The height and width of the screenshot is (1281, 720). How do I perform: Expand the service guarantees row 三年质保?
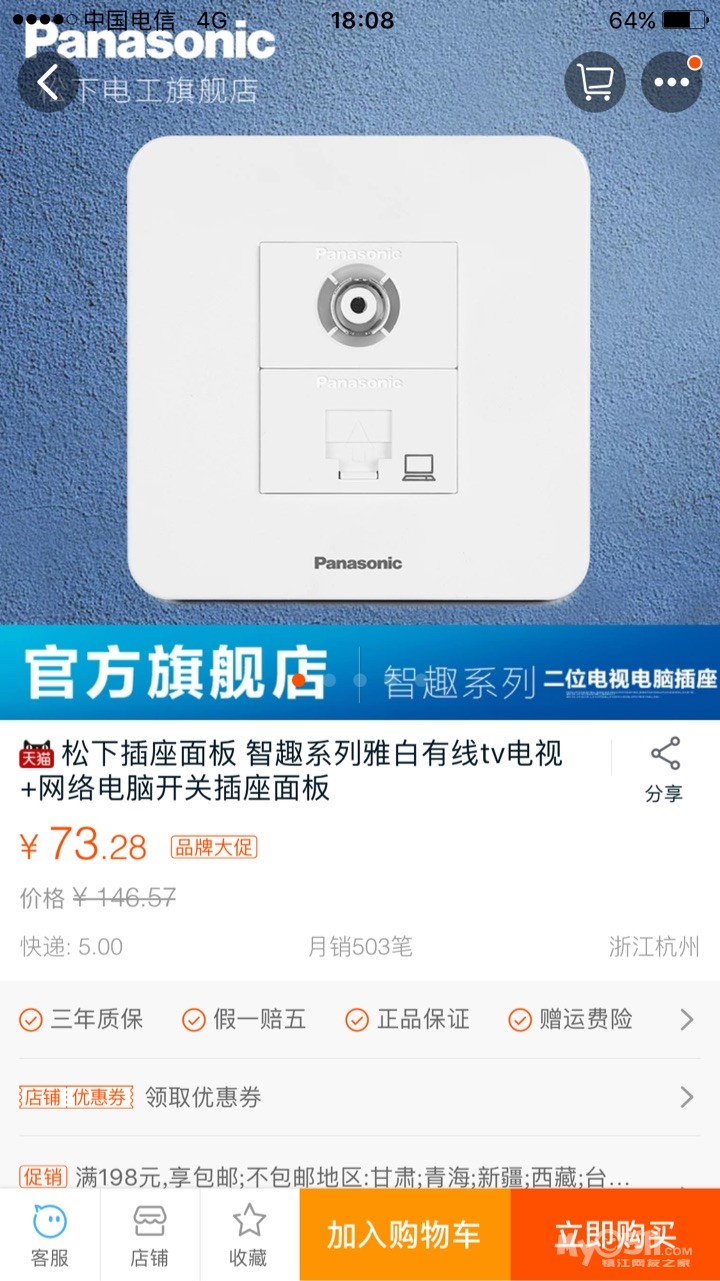coord(360,1020)
